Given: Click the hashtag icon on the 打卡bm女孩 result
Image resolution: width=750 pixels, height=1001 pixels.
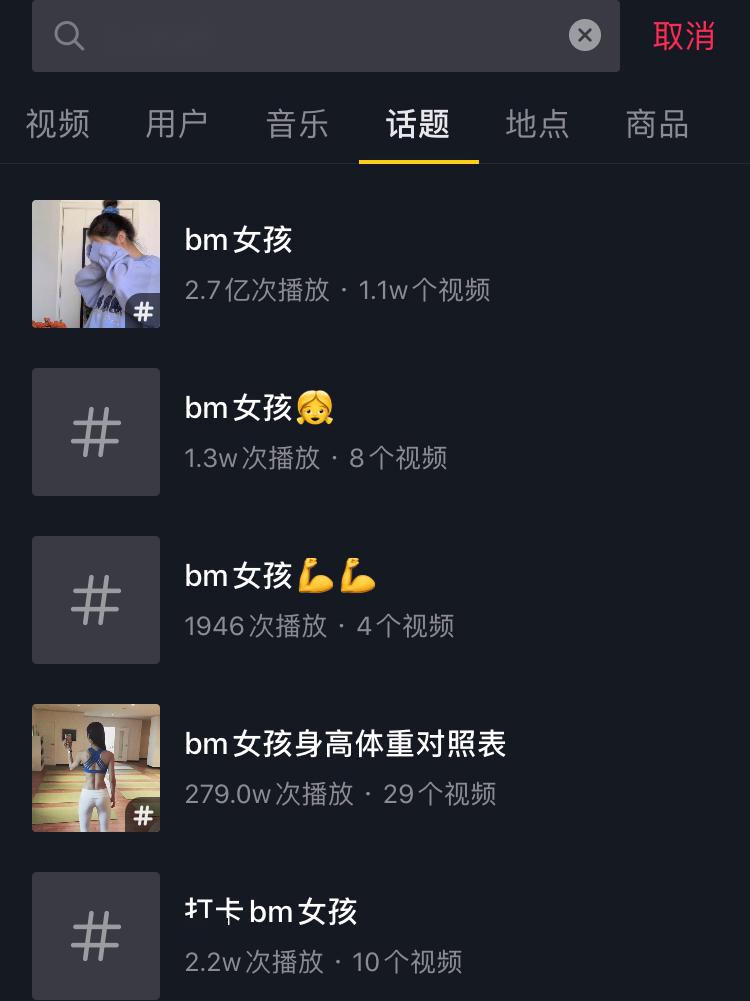Looking at the screenshot, I should point(95,935).
